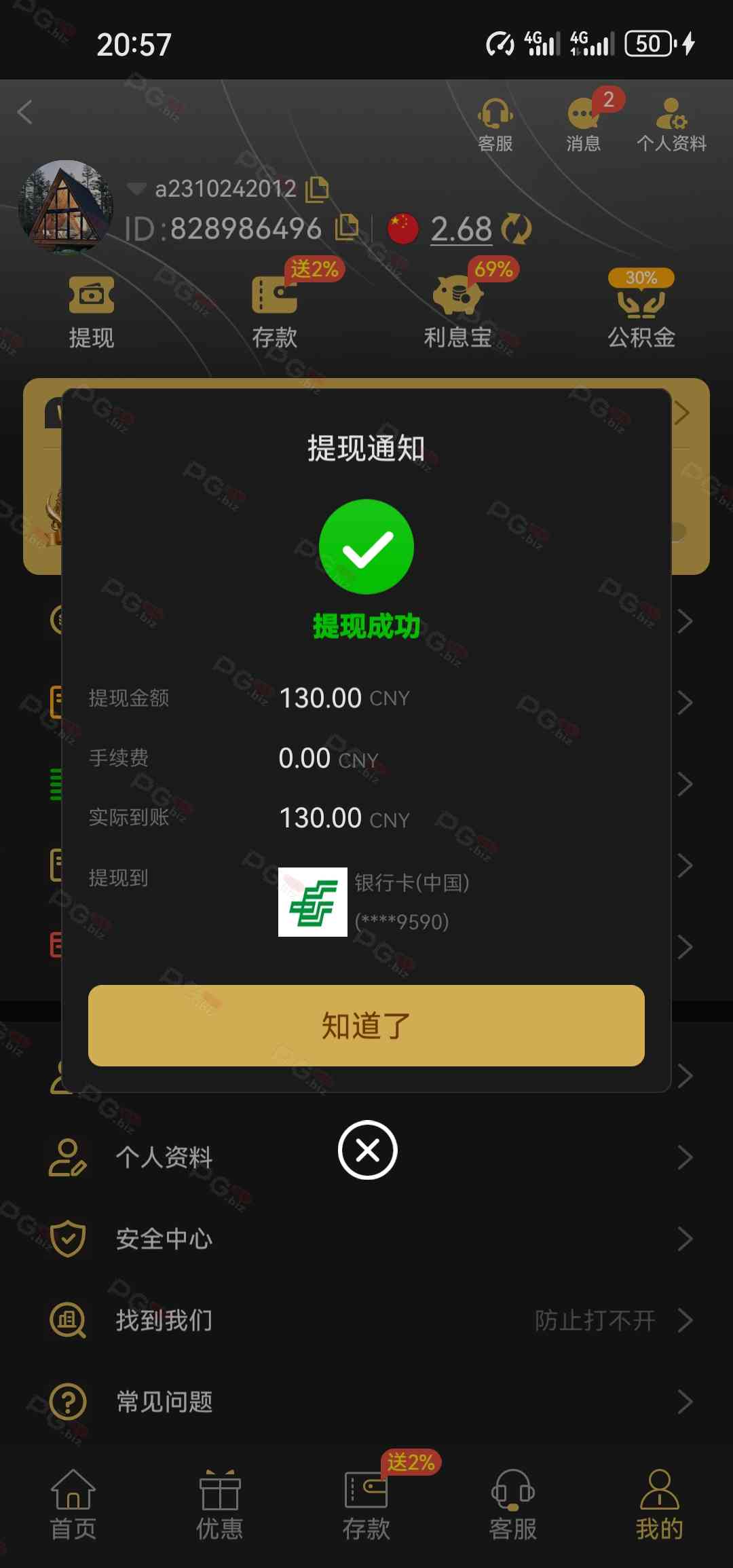The height and width of the screenshot is (1568, 733).
Task: Open the 消息 messages inbox
Action: coord(584,124)
